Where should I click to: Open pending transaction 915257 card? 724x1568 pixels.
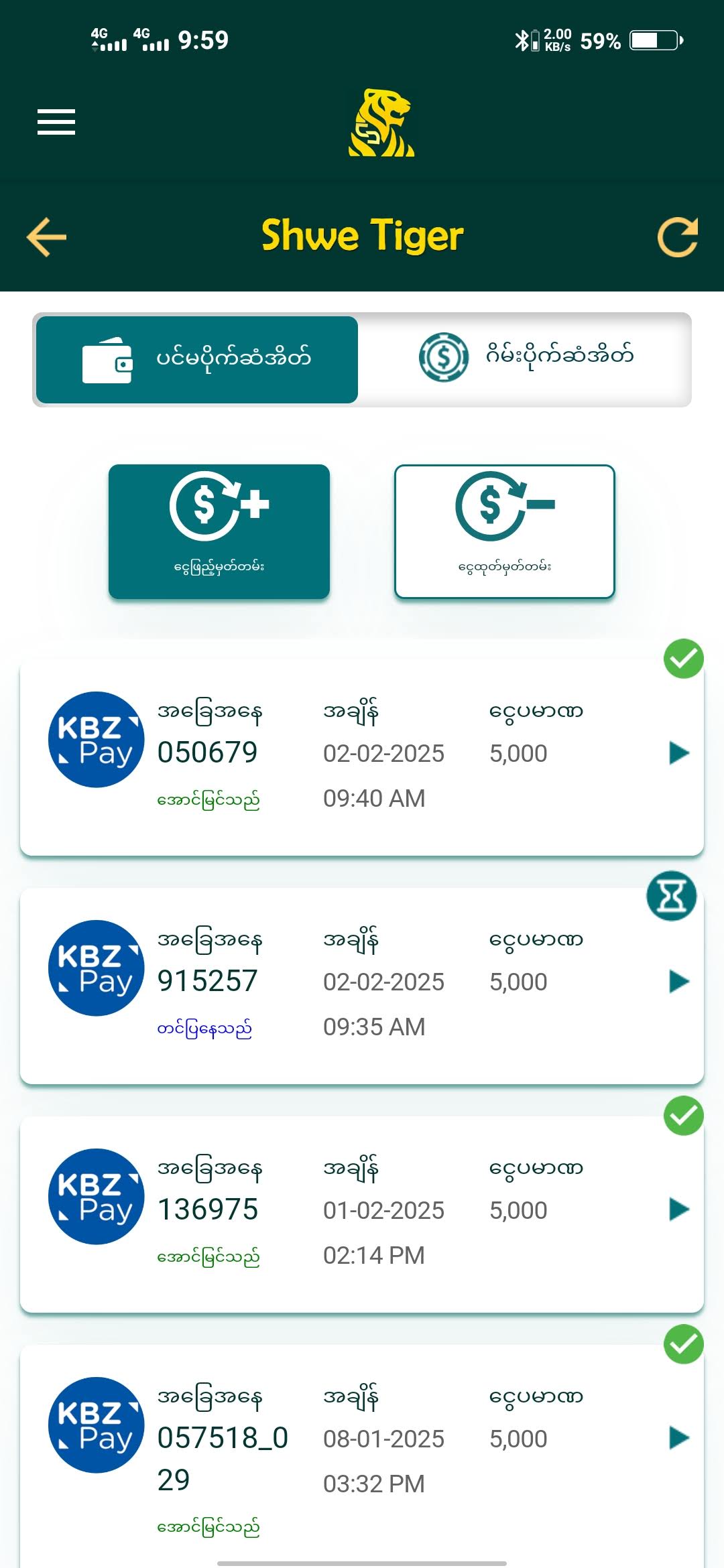(x=362, y=984)
